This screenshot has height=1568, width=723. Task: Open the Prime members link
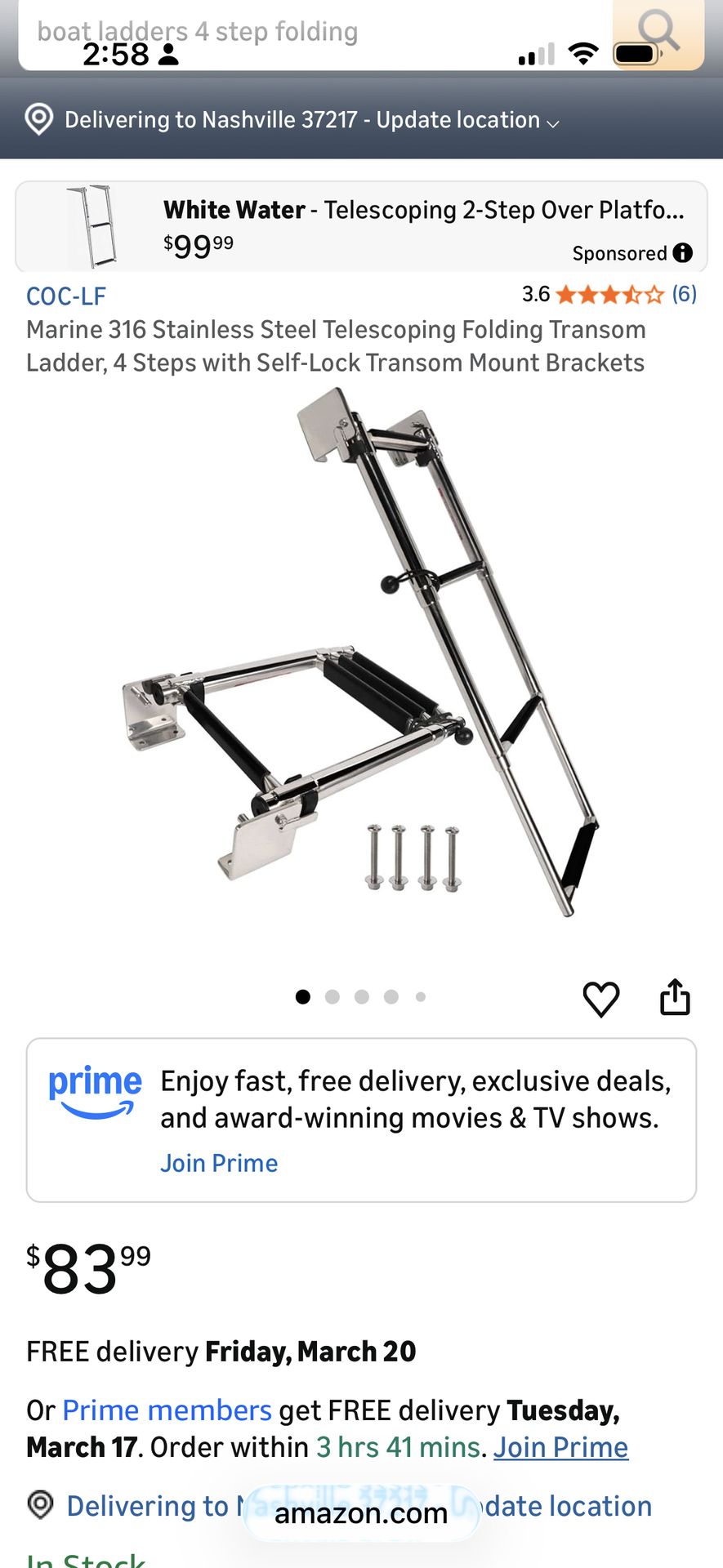[167, 1410]
